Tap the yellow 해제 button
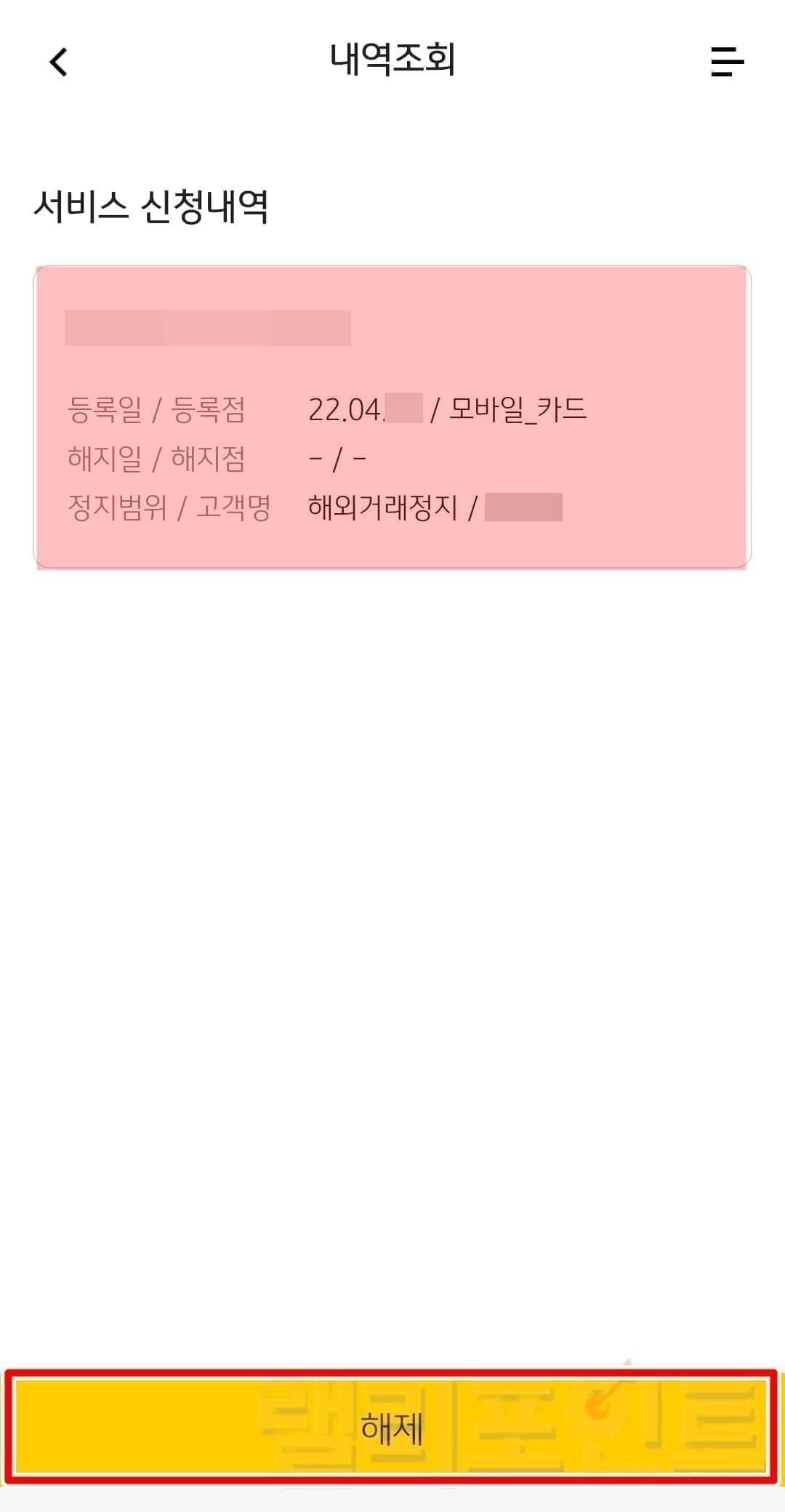 click(x=392, y=1427)
